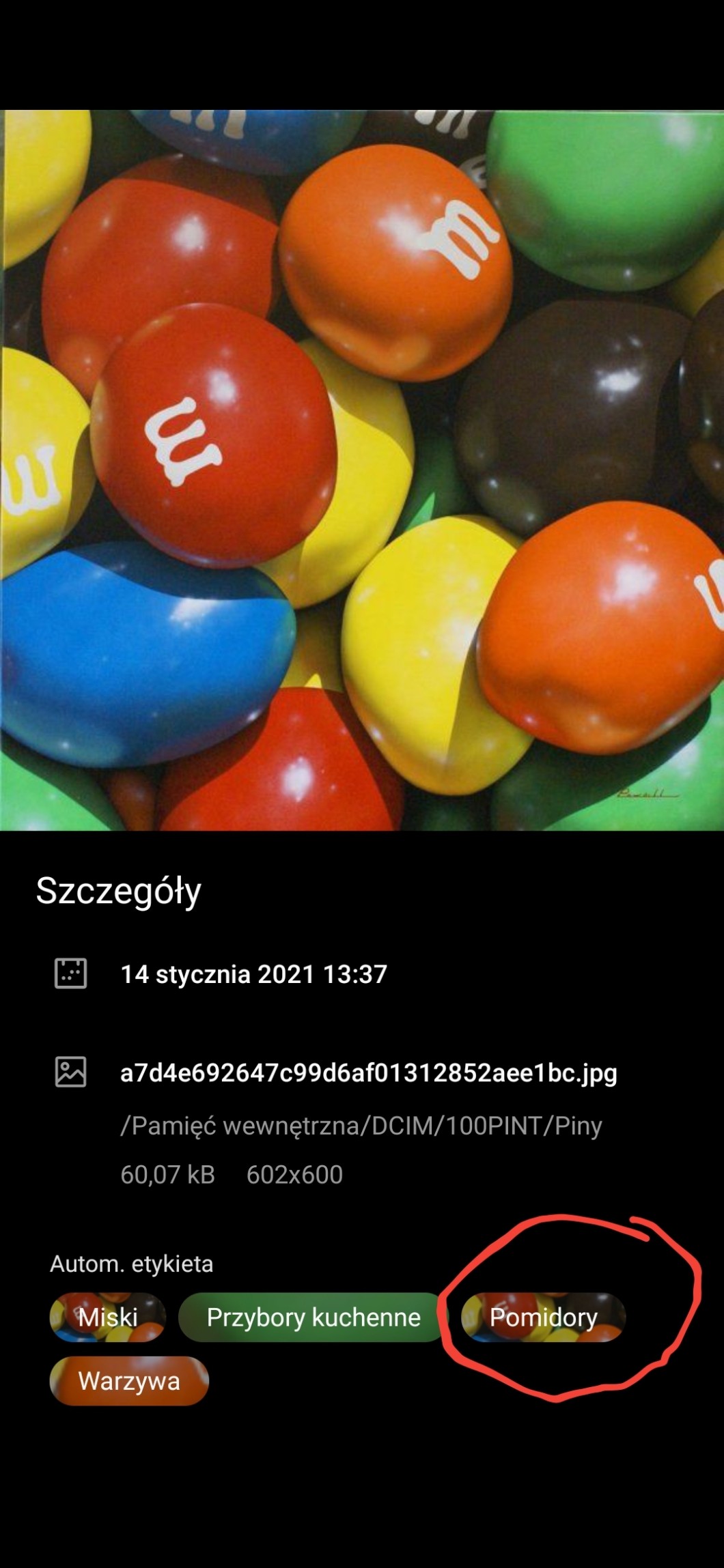Image resolution: width=724 pixels, height=1568 pixels.
Task: Open the M&M candies photo
Action: (x=362, y=470)
